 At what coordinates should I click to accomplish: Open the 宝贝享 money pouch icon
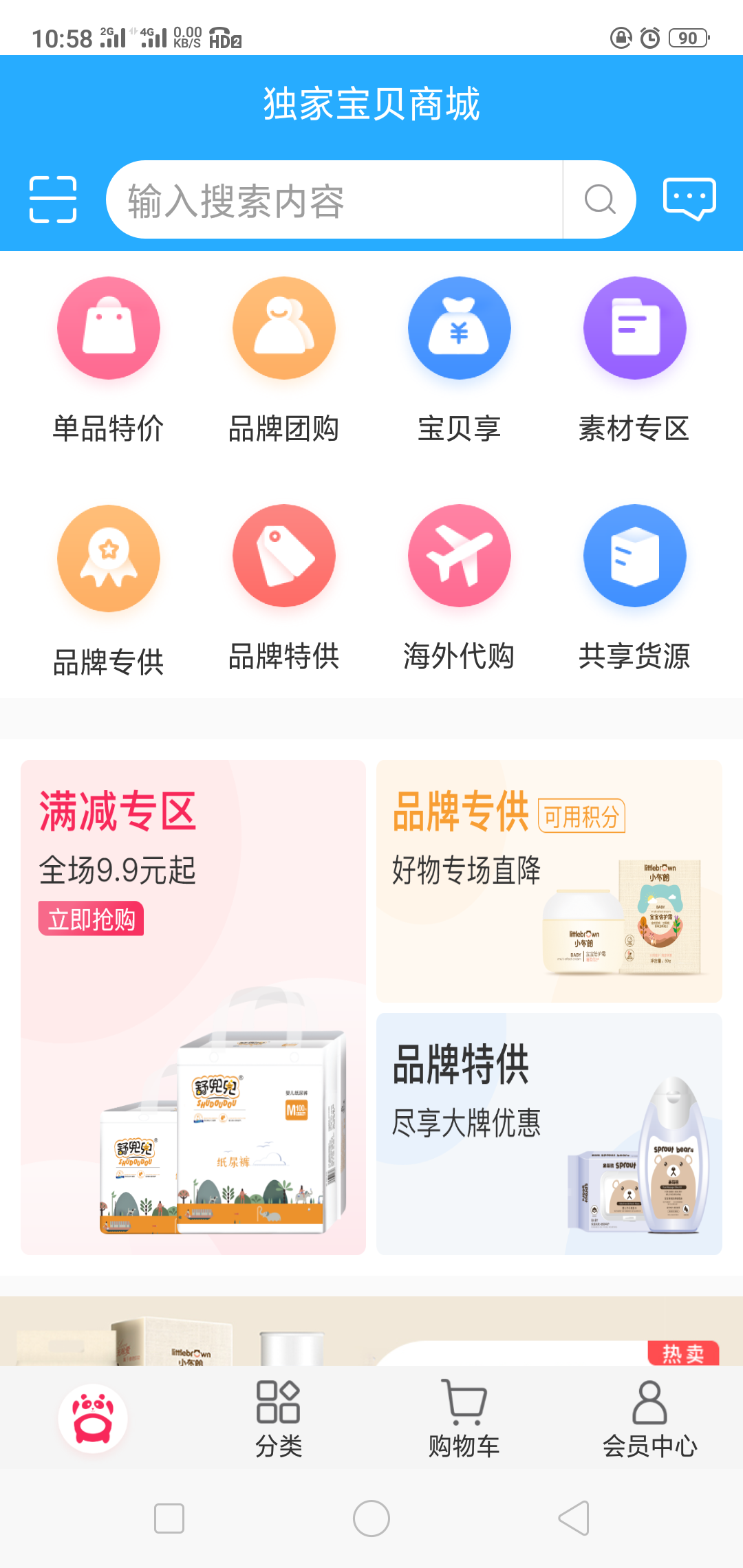tap(459, 328)
